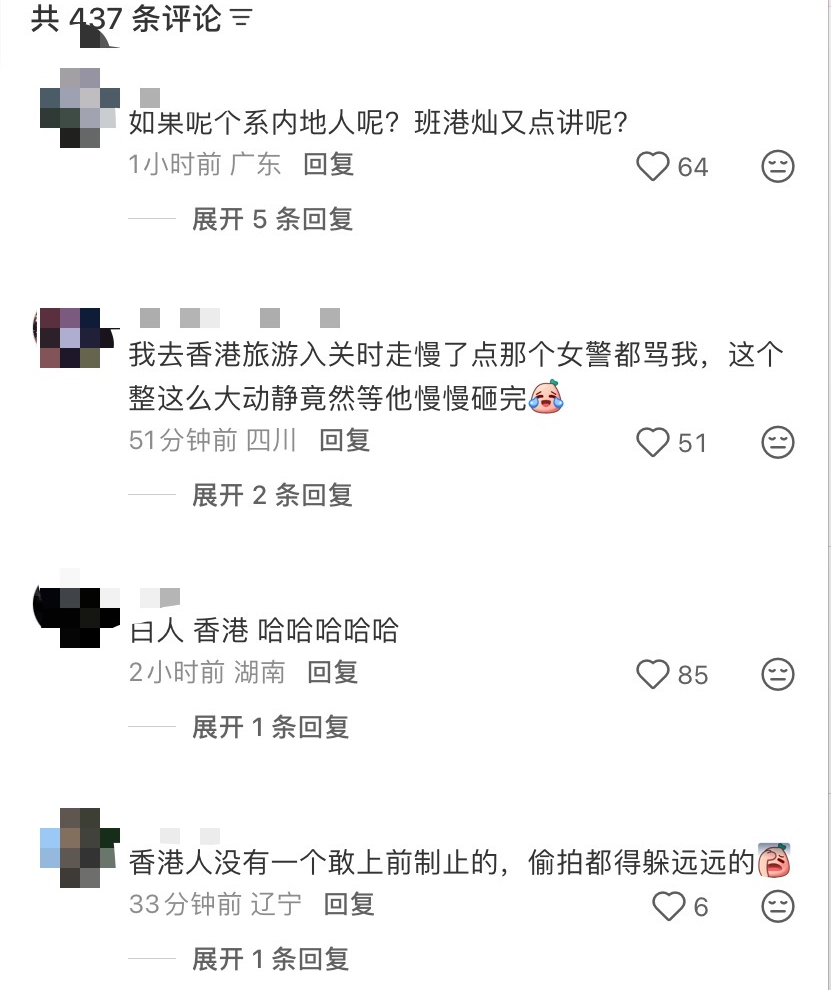Viewport: 831px width, 990px height.
Task: Expand the one reply under the 辽宁 comment
Action: click(270, 959)
